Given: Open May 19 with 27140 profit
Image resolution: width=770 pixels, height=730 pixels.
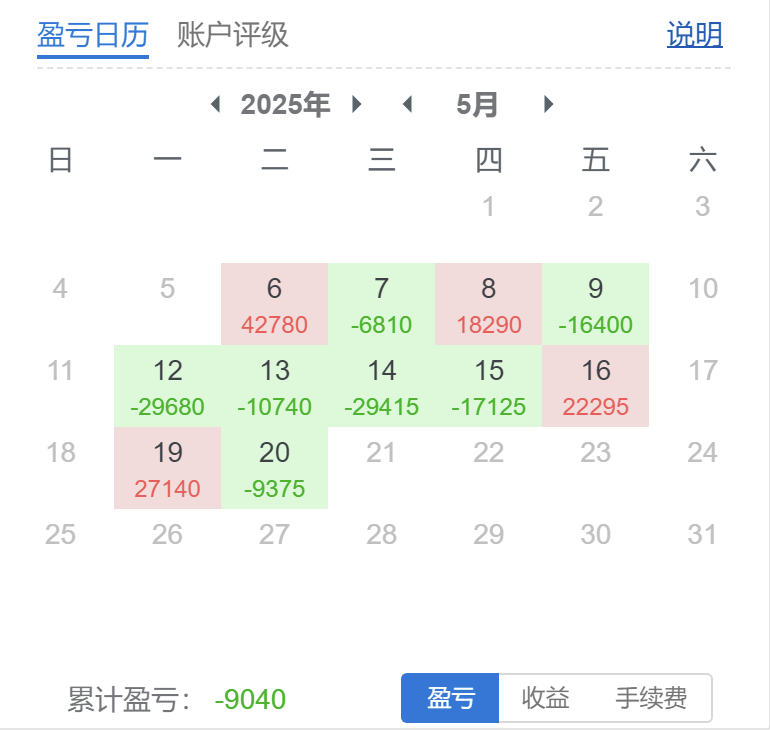Looking at the screenshot, I should pos(167,468).
